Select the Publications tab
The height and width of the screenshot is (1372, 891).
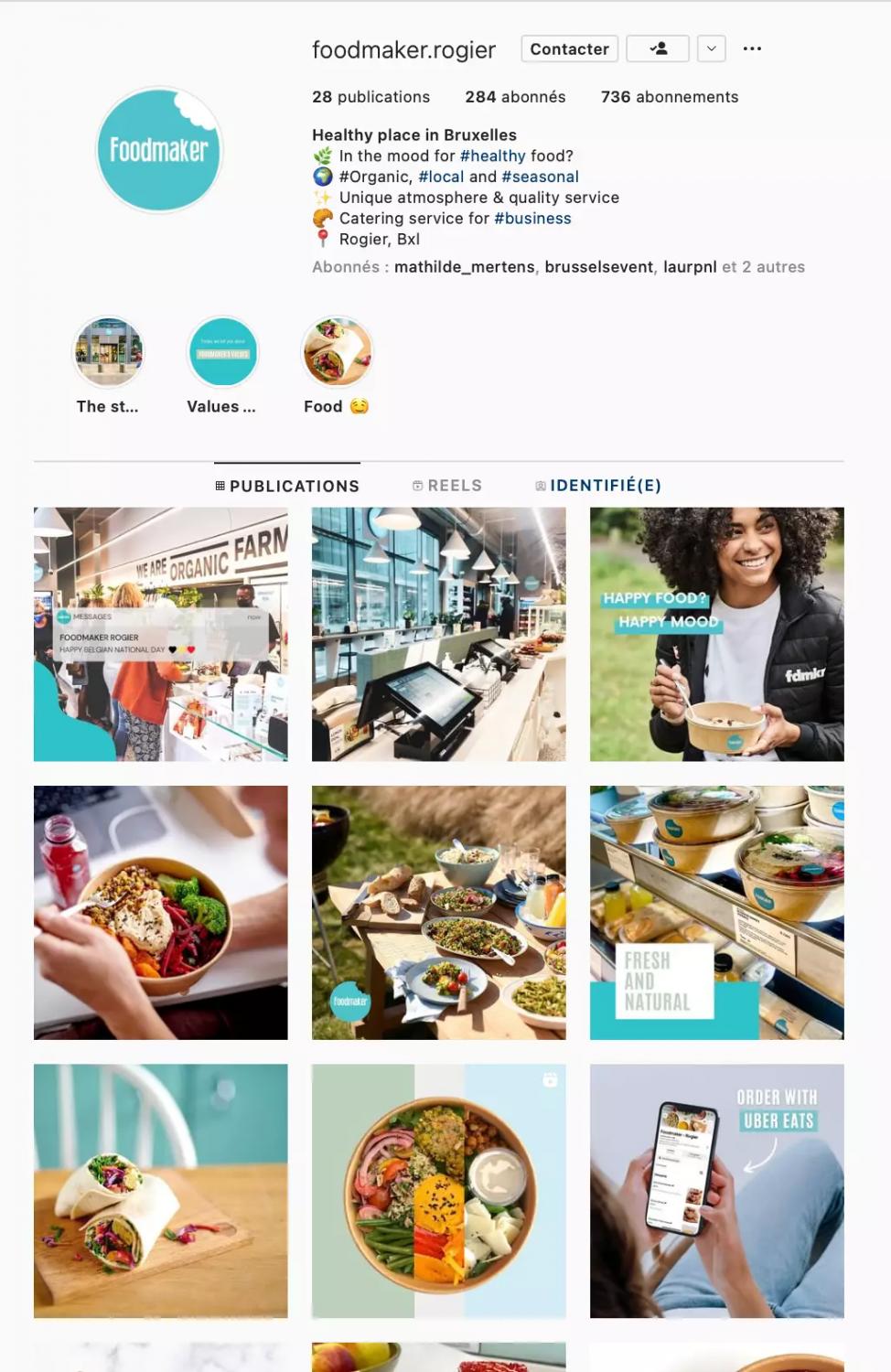point(287,486)
